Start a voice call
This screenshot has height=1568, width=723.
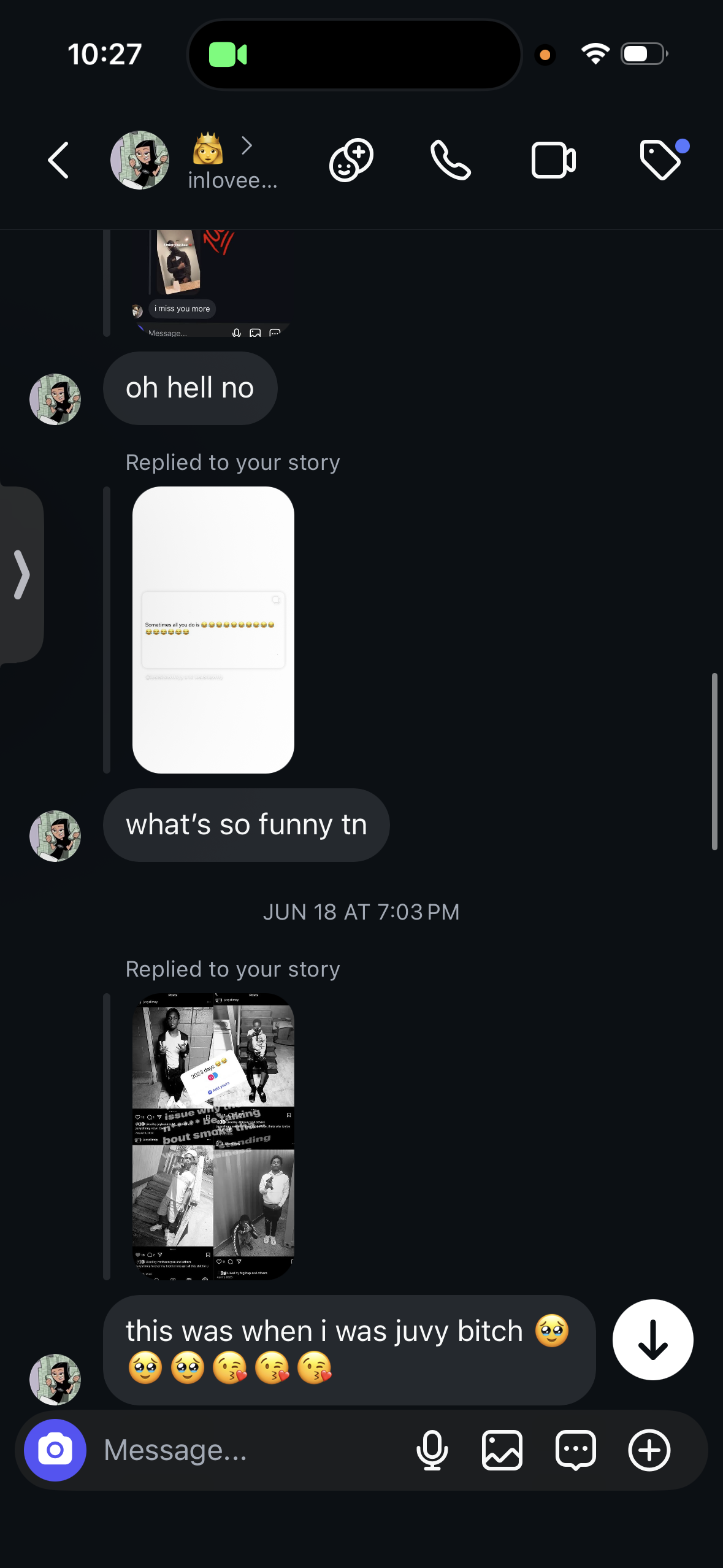[451, 161]
